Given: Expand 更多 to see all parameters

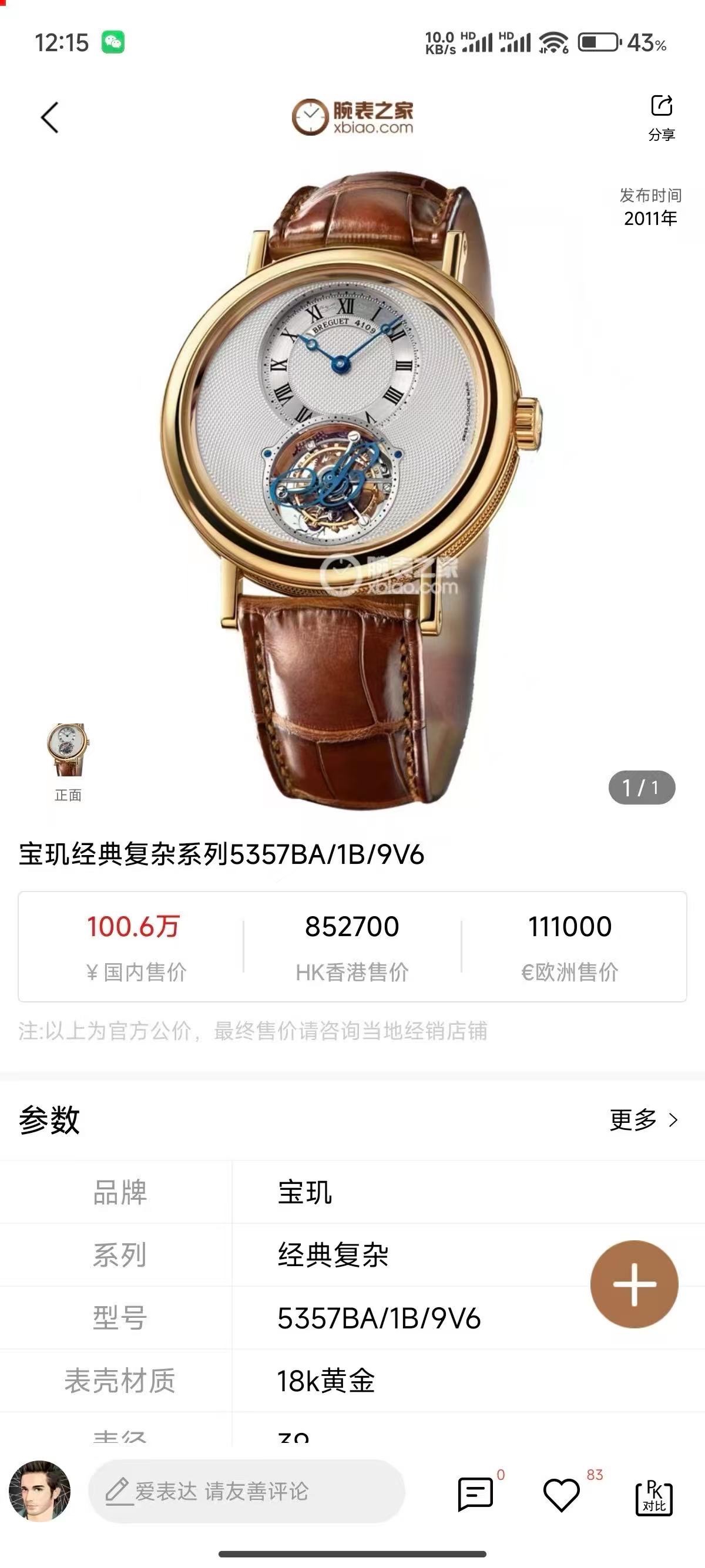Looking at the screenshot, I should tap(643, 1120).
